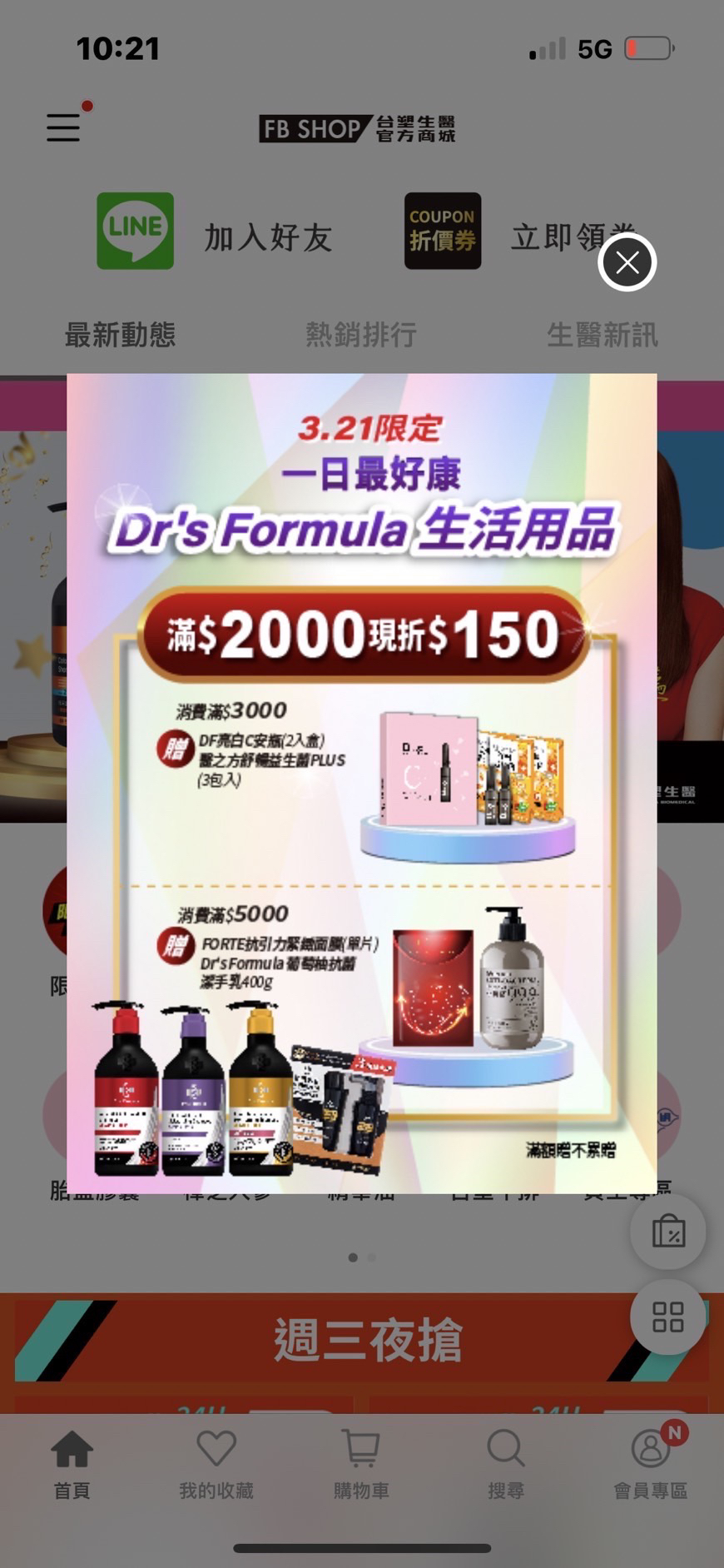Screen dimensions: 724x1568
Task: Close the promotional popup
Action: 627,263
